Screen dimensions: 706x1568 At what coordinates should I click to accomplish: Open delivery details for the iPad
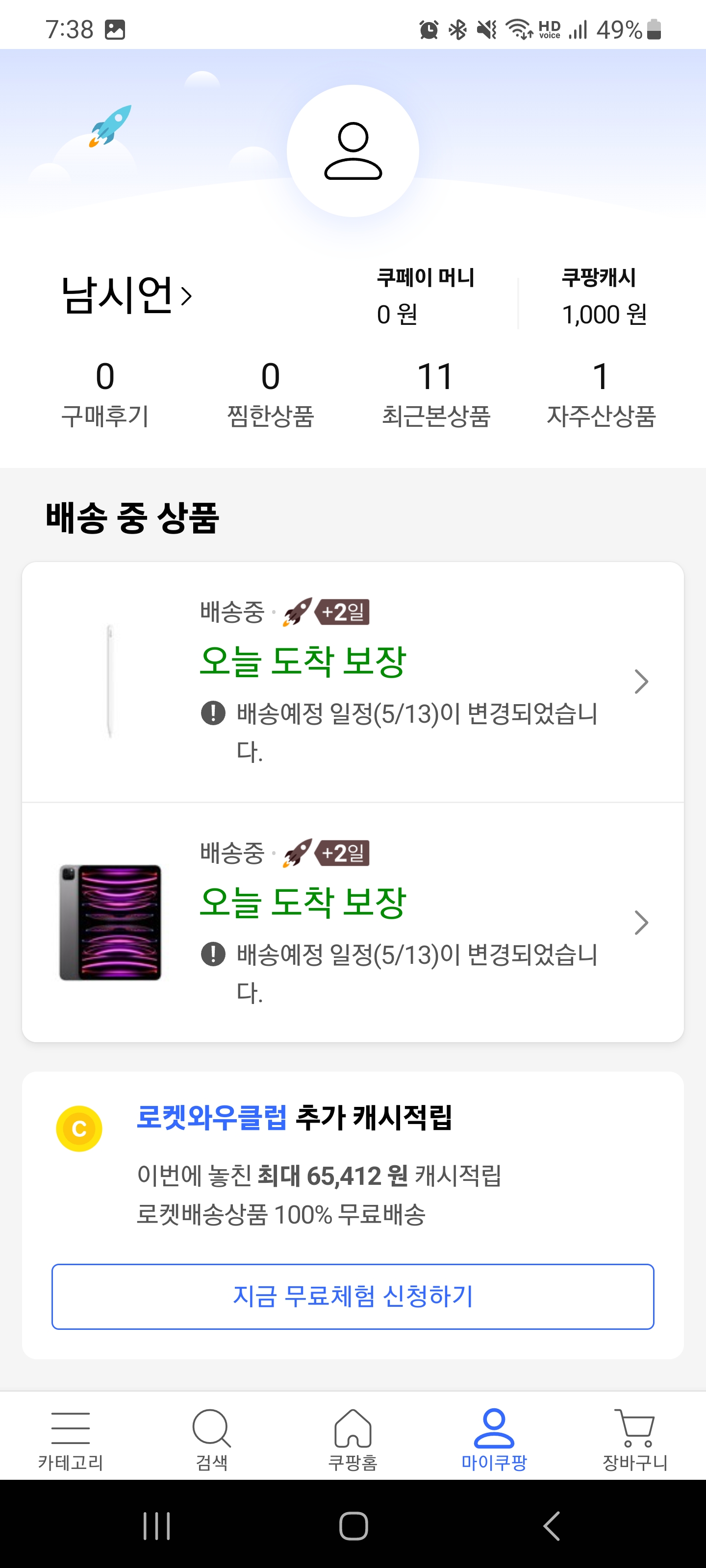click(x=353, y=922)
